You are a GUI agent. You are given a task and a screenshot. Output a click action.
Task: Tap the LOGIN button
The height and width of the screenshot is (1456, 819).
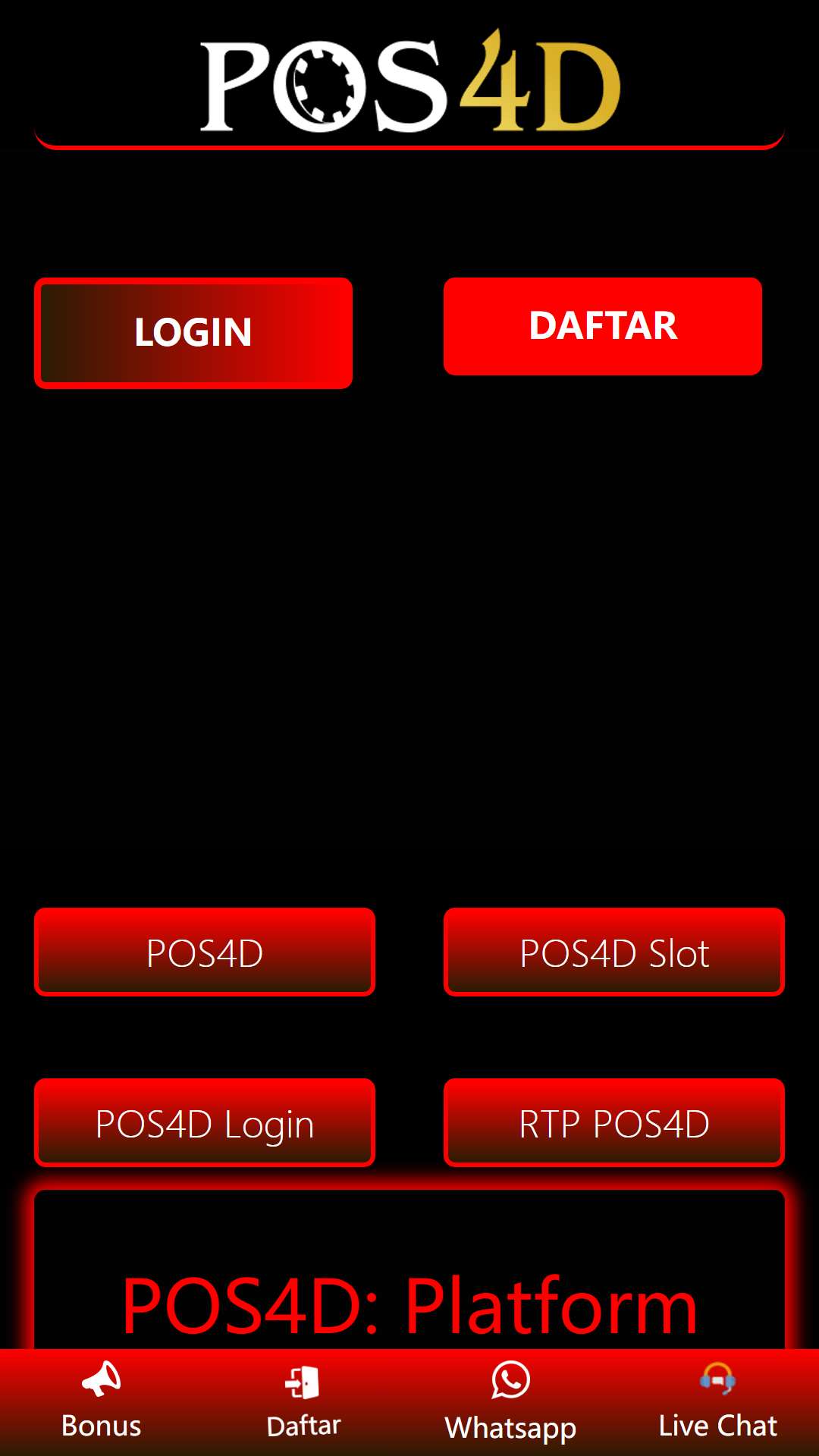point(193,333)
